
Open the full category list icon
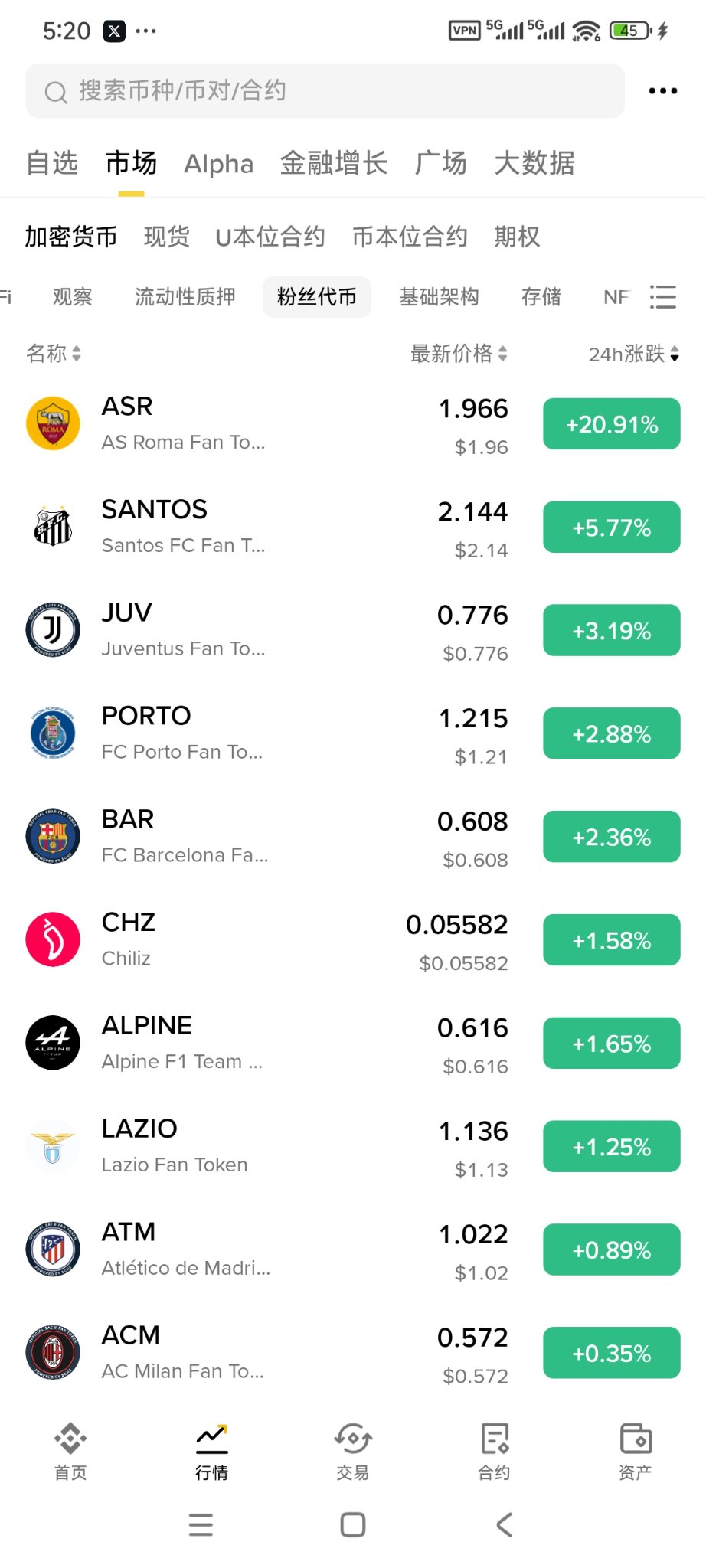click(662, 297)
